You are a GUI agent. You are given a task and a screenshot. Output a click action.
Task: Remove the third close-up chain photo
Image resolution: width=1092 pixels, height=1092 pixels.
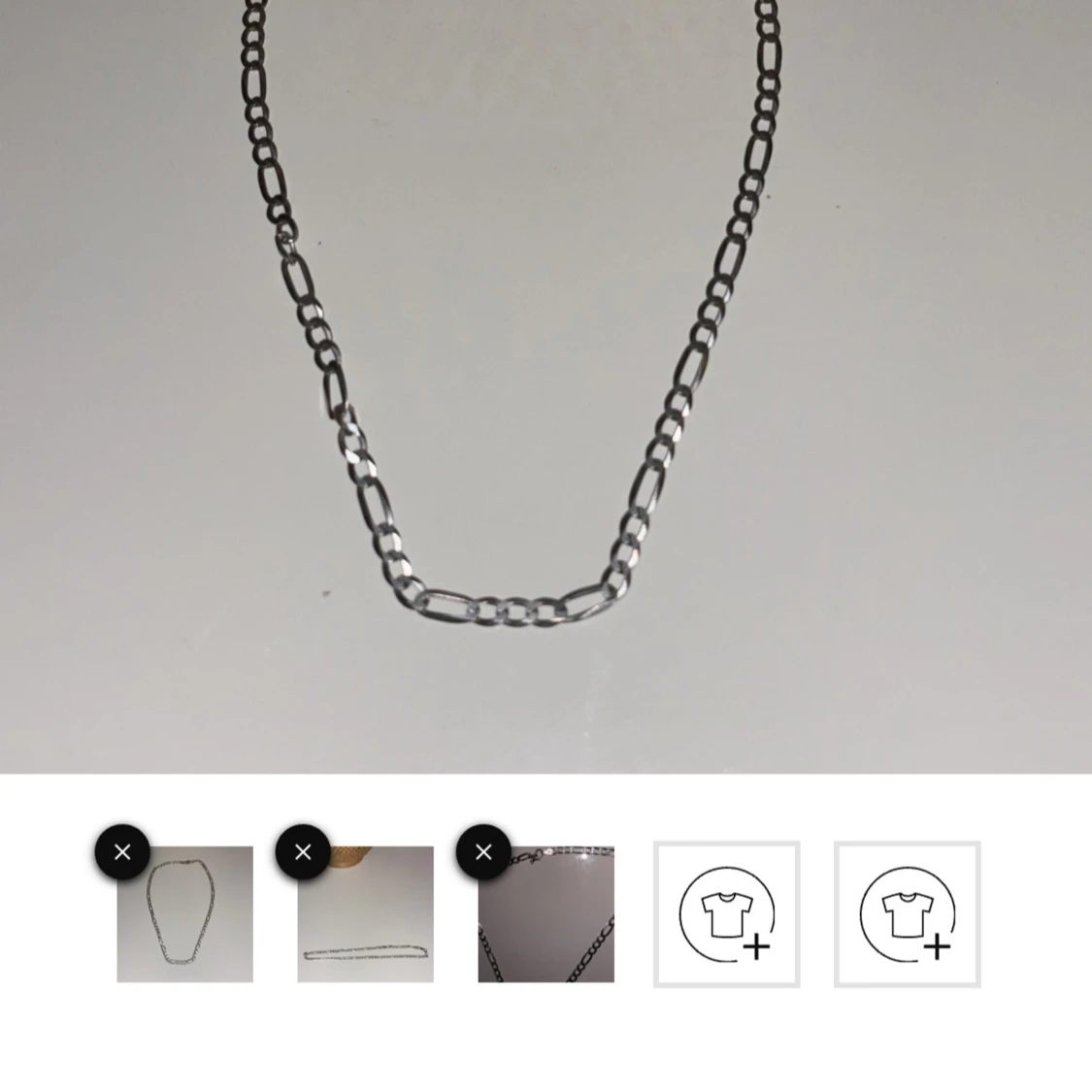tap(483, 851)
